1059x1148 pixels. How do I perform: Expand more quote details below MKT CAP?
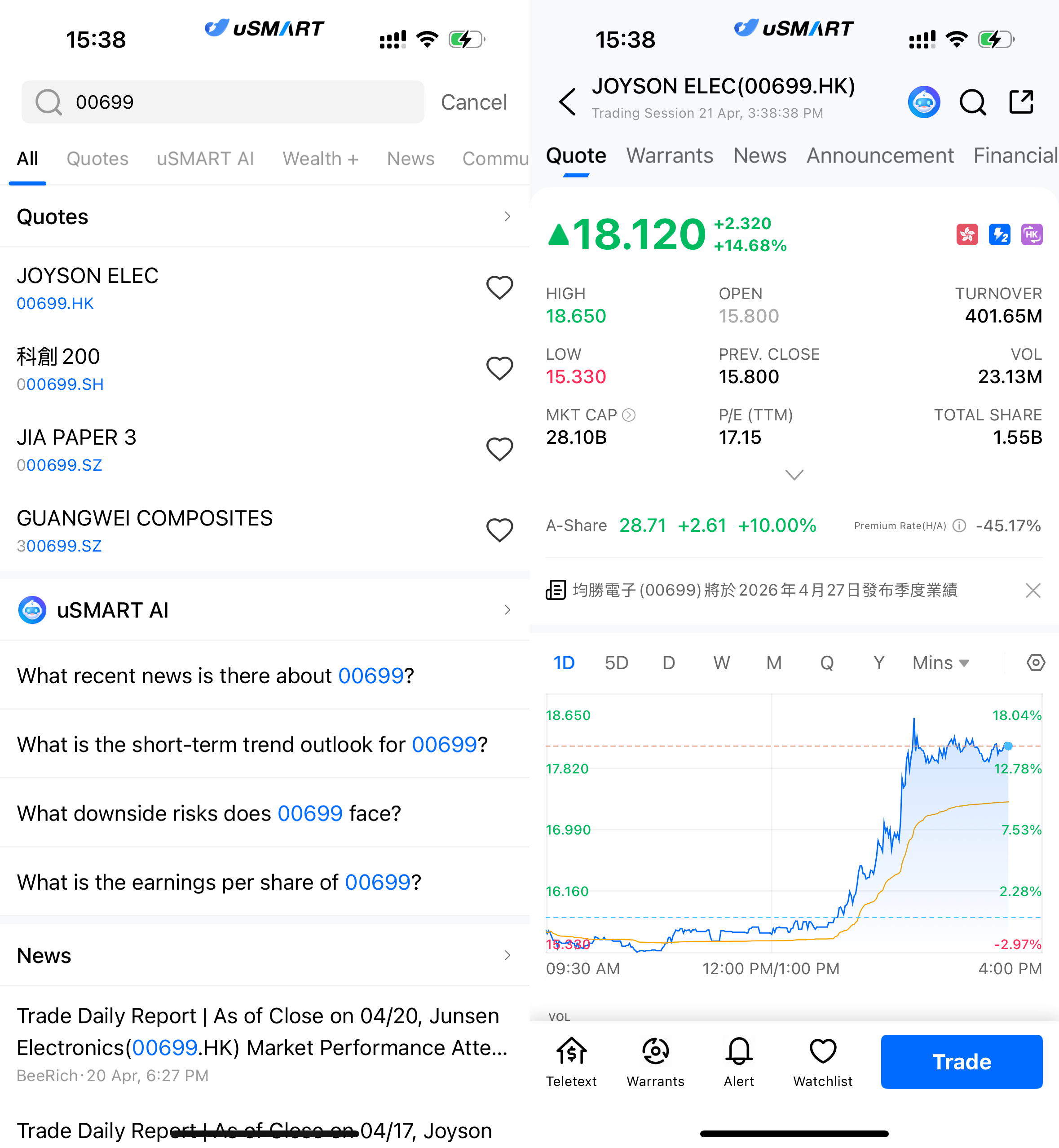click(794, 475)
